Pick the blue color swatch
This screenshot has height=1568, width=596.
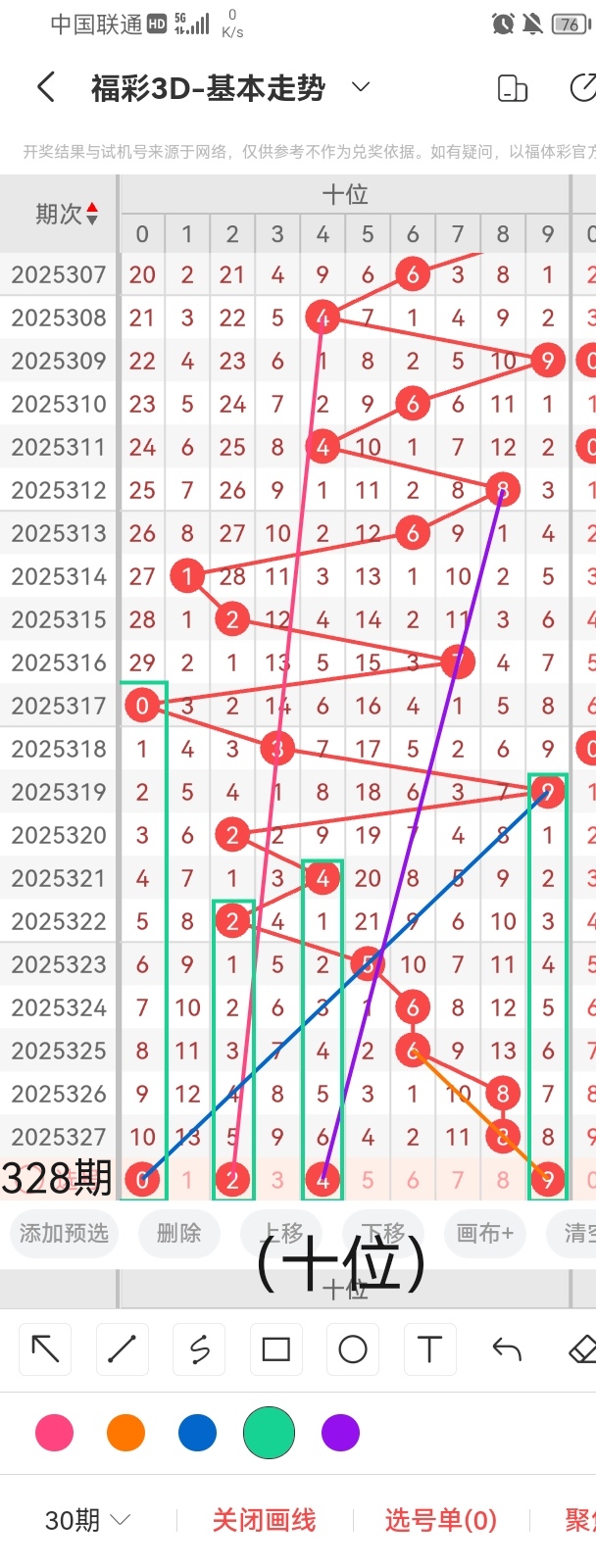pos(197,1433)
